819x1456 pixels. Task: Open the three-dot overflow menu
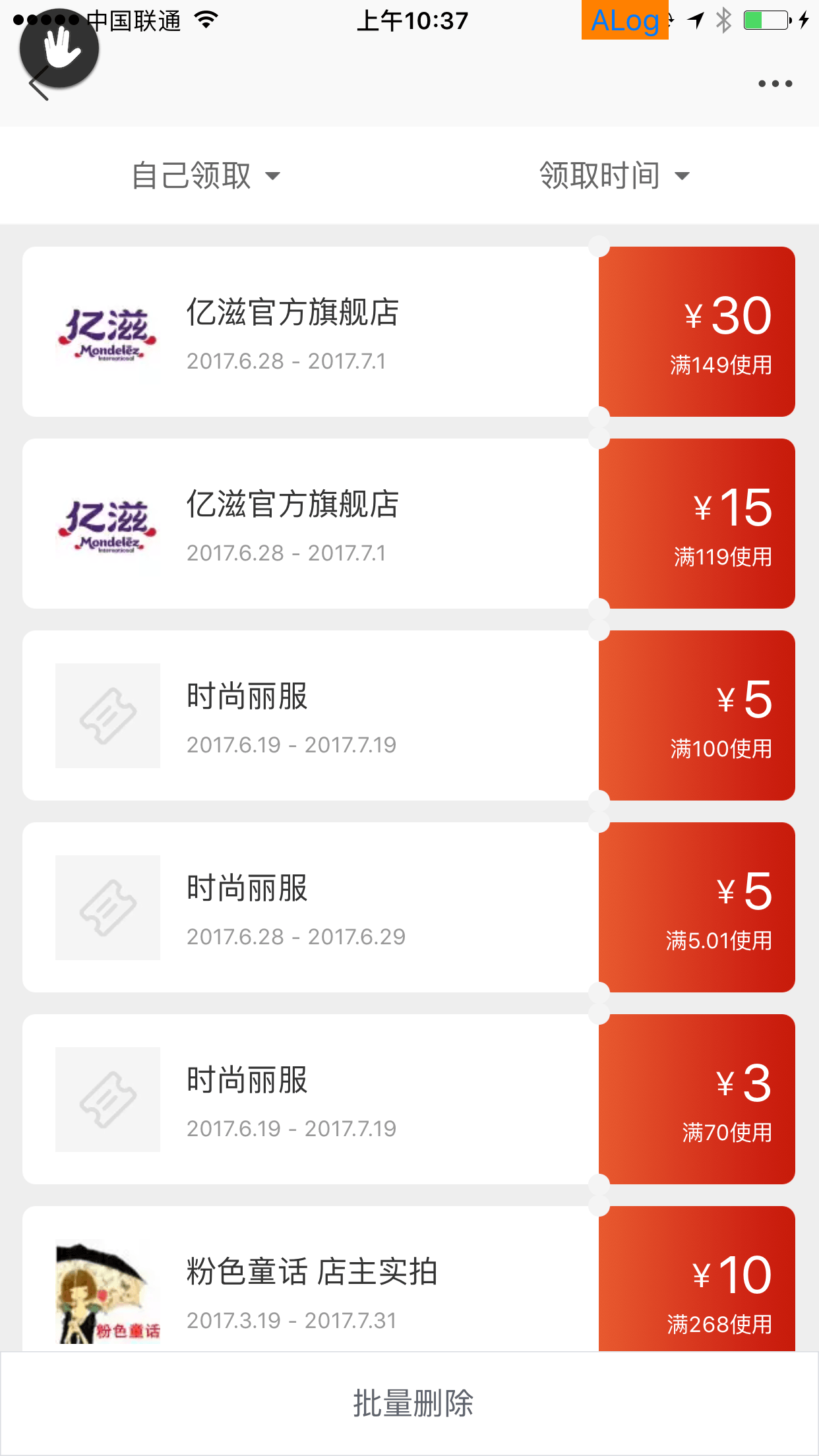775,84
